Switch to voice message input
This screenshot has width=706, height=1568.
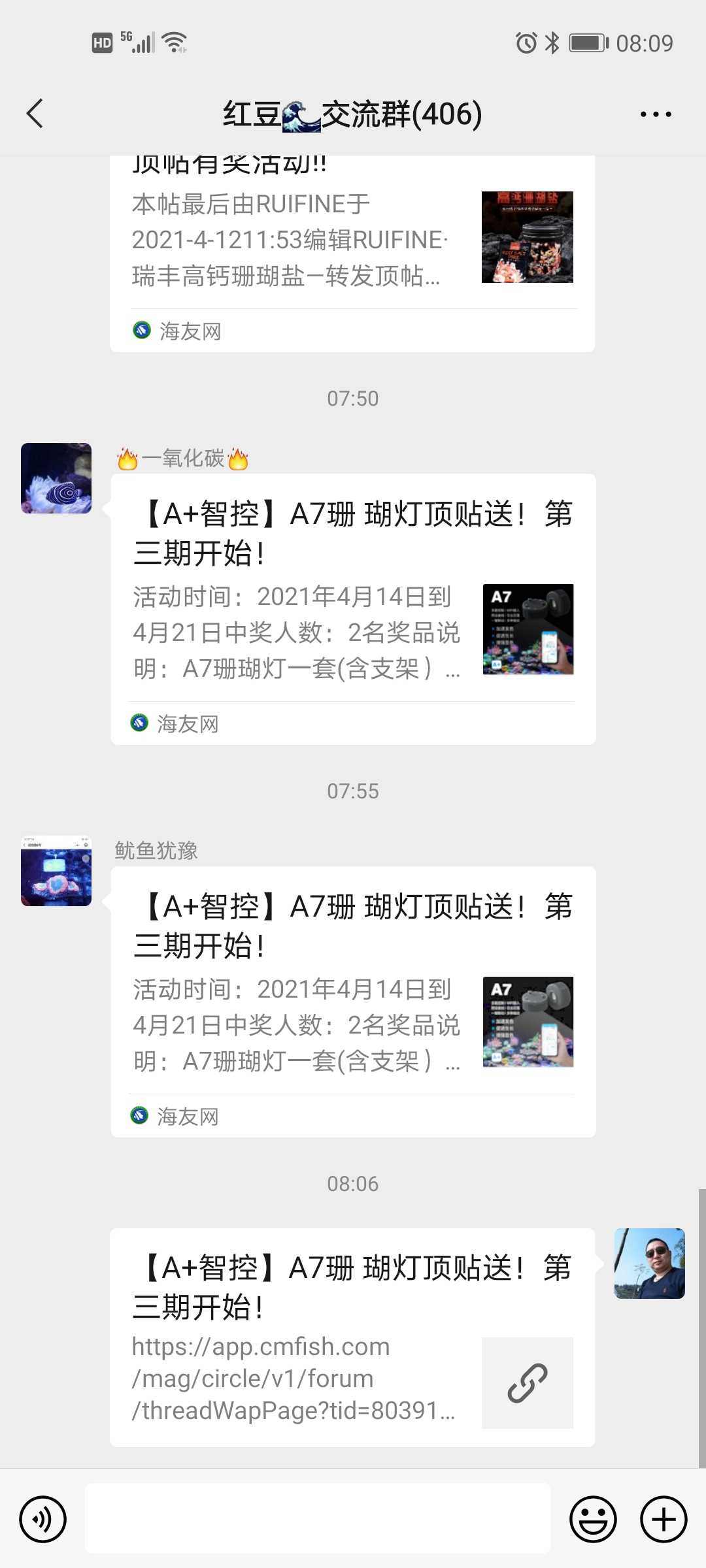pyautogui.click(x=43, y=1519)
